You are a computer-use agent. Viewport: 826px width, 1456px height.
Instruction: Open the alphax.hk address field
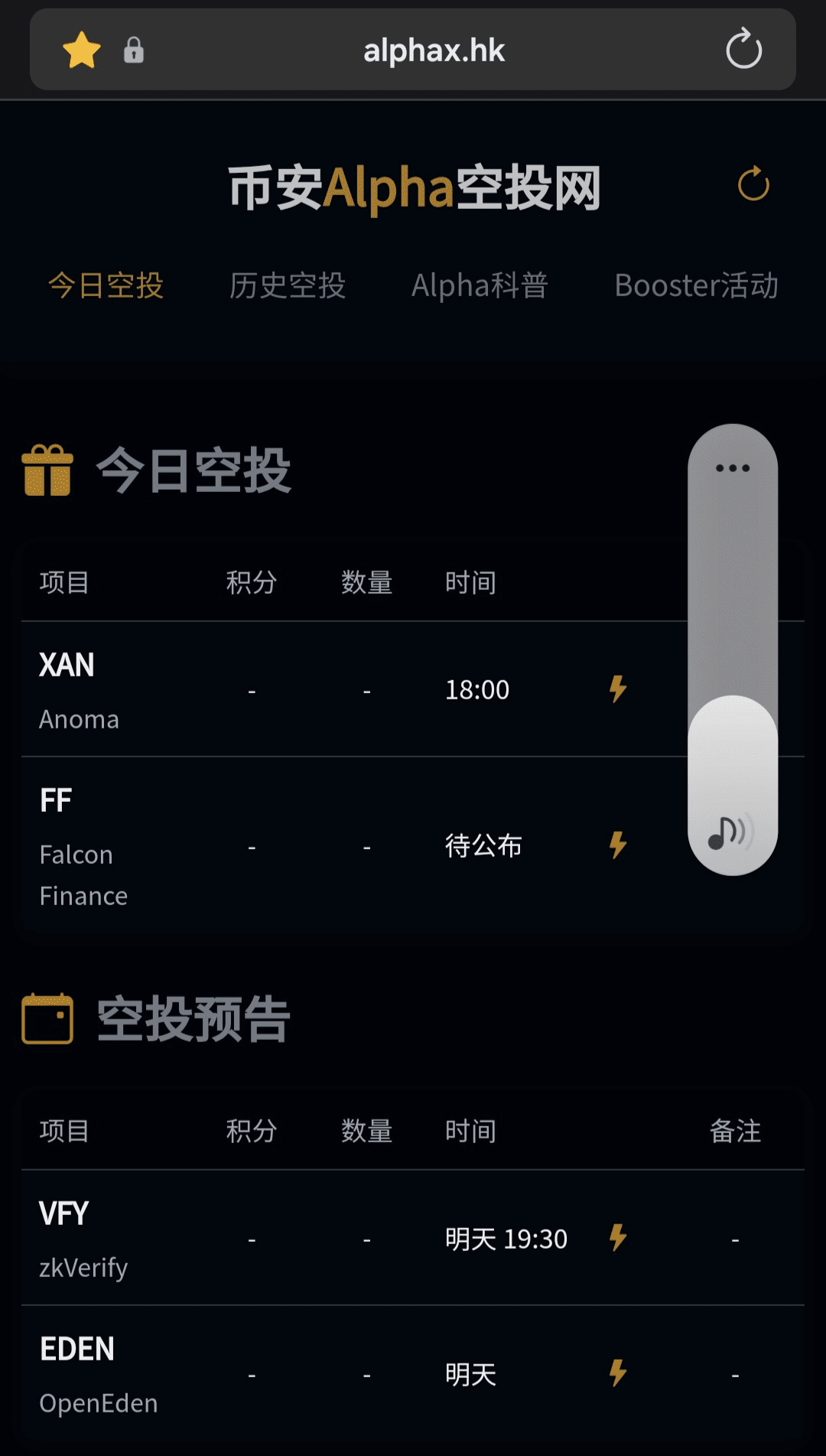(433, 50)
